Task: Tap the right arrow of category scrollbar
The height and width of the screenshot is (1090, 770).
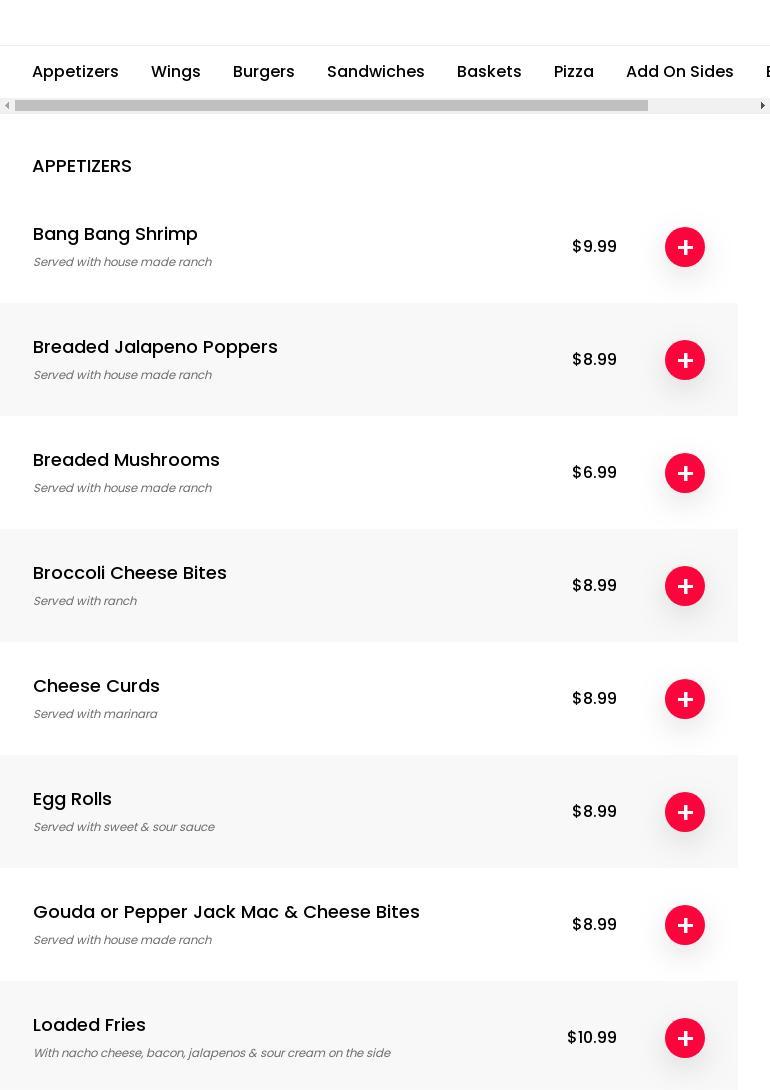Action: [762, 106]
